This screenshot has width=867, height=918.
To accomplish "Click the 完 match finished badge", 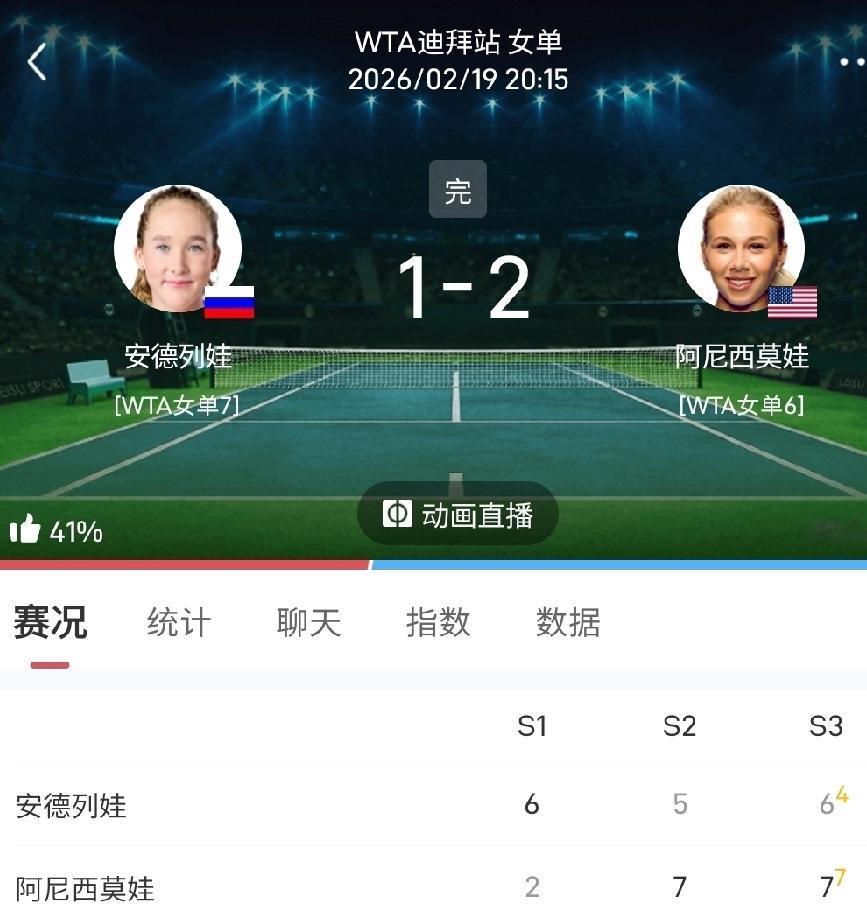I will (x=457, y=190).
